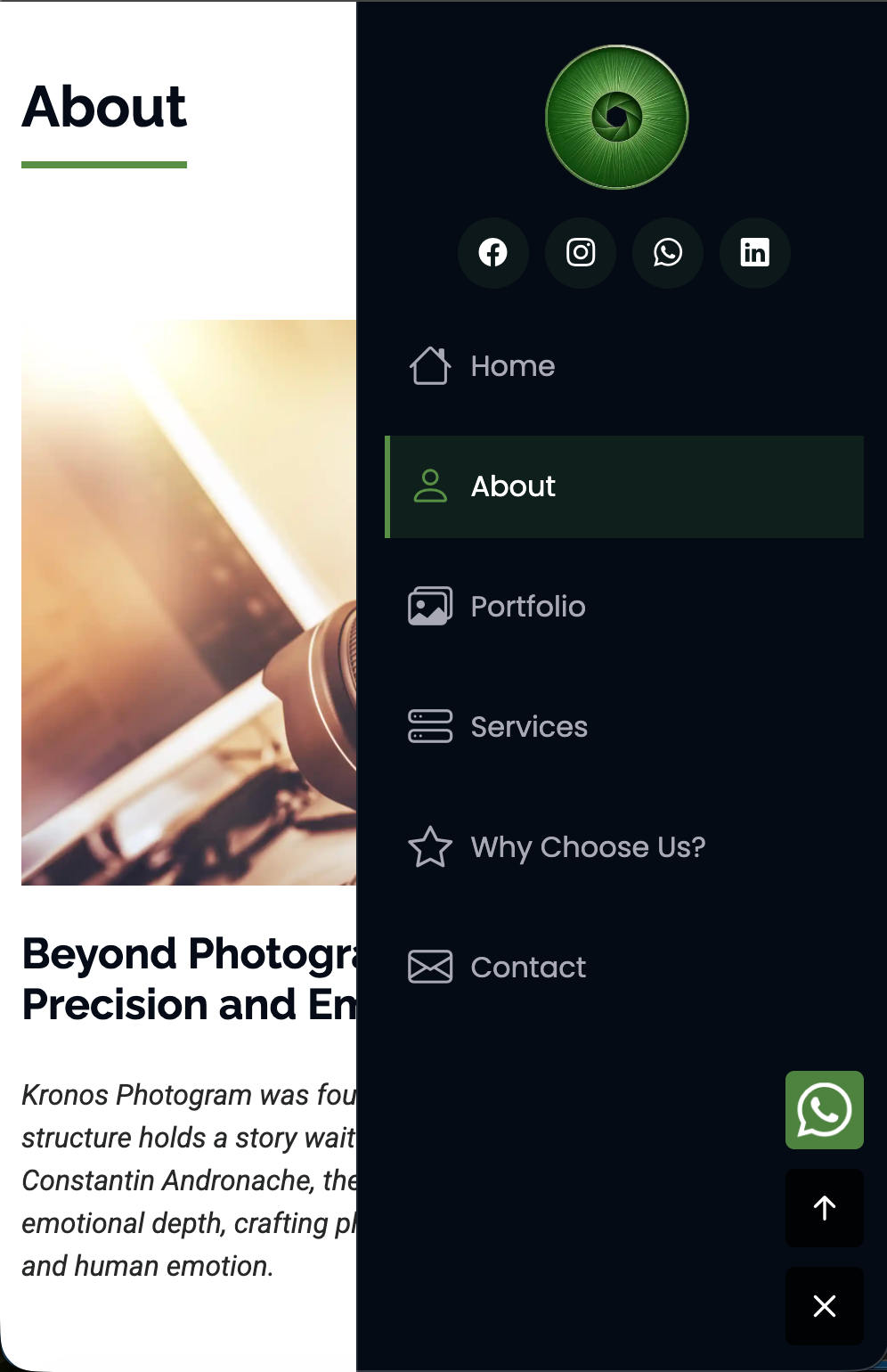The height and width of the screenshot is (1372, 887).
Task: Navigate to Services
Action: click(528, 727)
